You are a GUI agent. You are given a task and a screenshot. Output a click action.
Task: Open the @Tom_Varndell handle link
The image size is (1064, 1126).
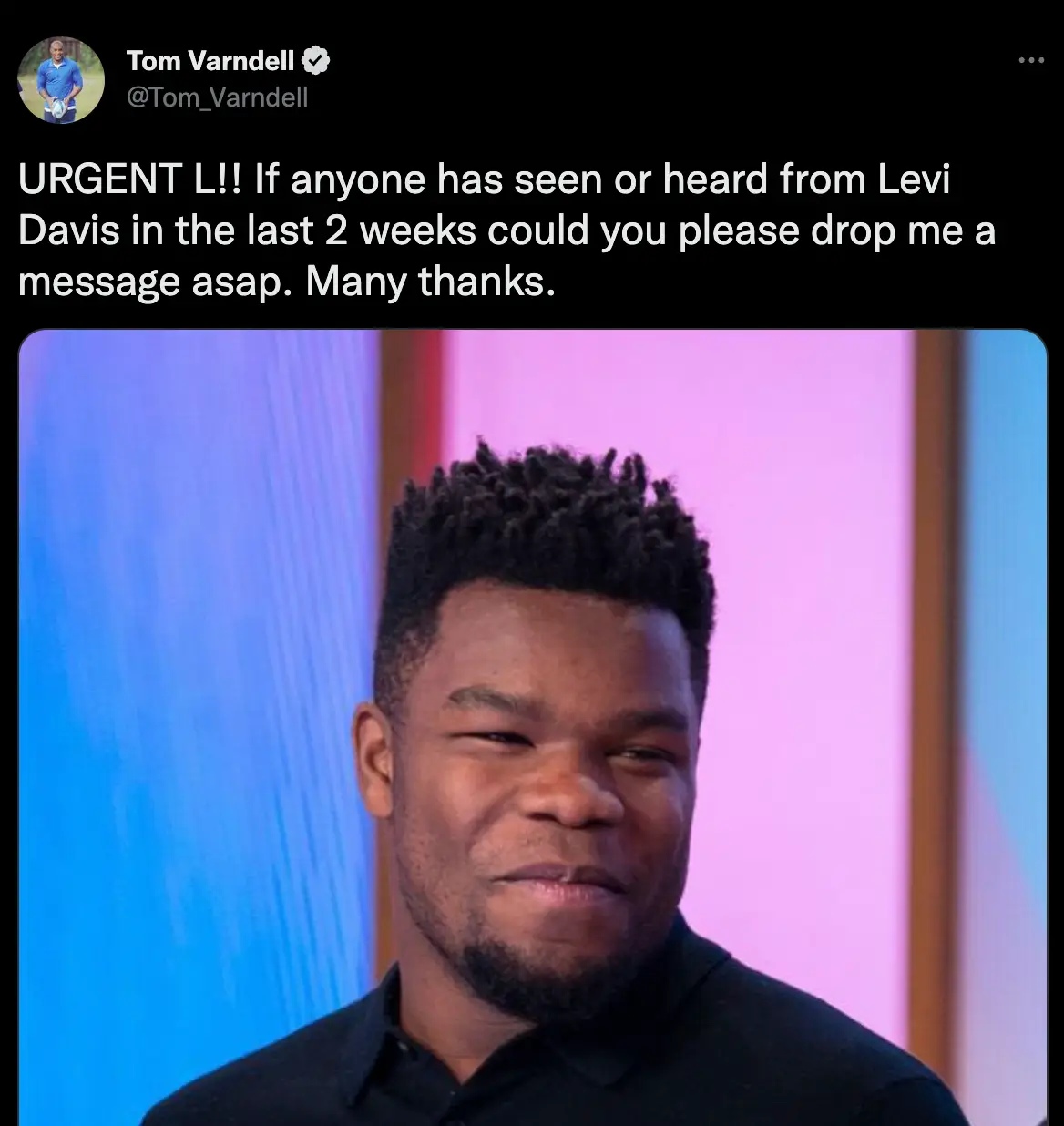217,97
